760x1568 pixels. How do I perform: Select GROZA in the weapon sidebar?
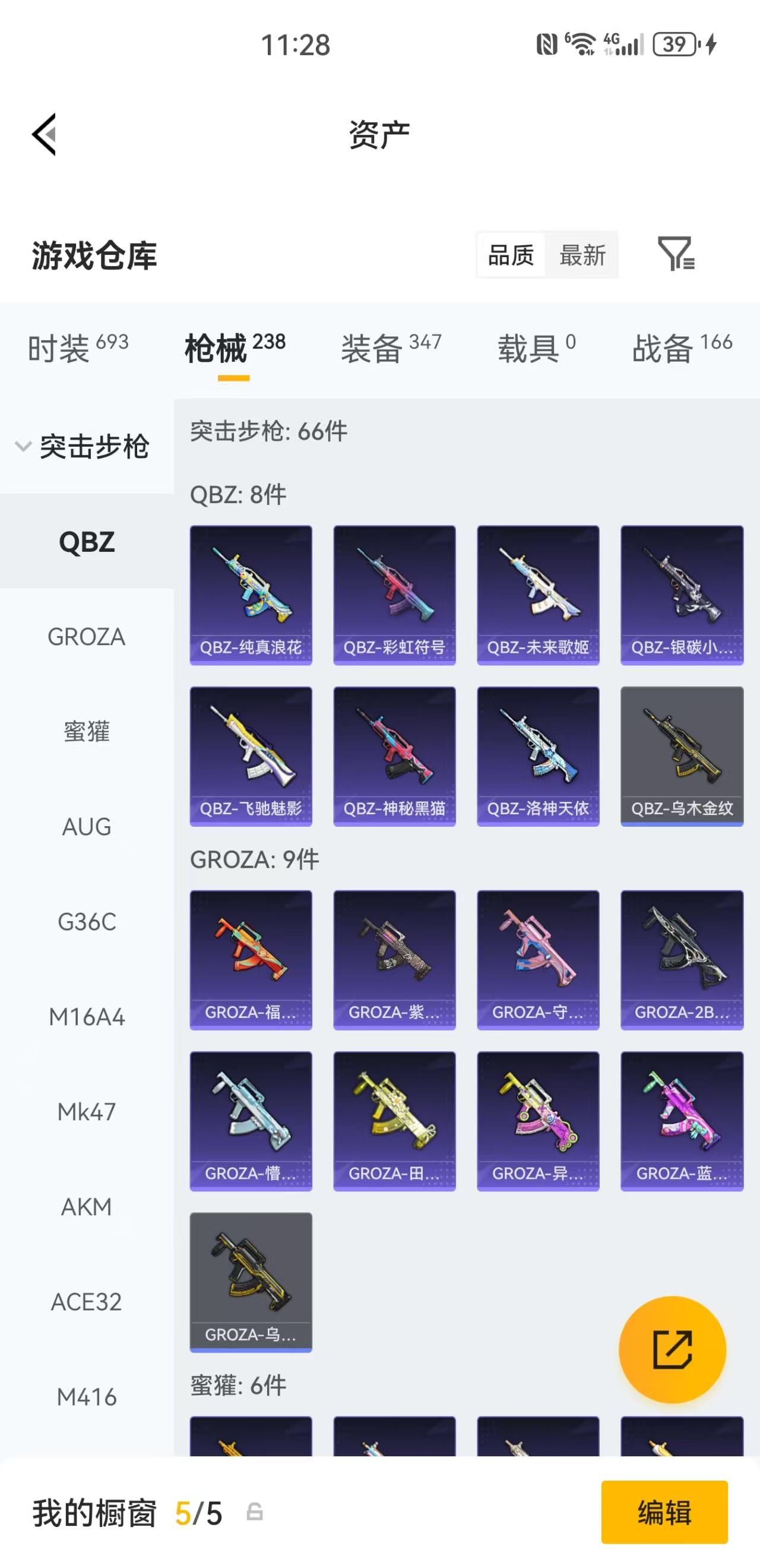tap(87, 637)
